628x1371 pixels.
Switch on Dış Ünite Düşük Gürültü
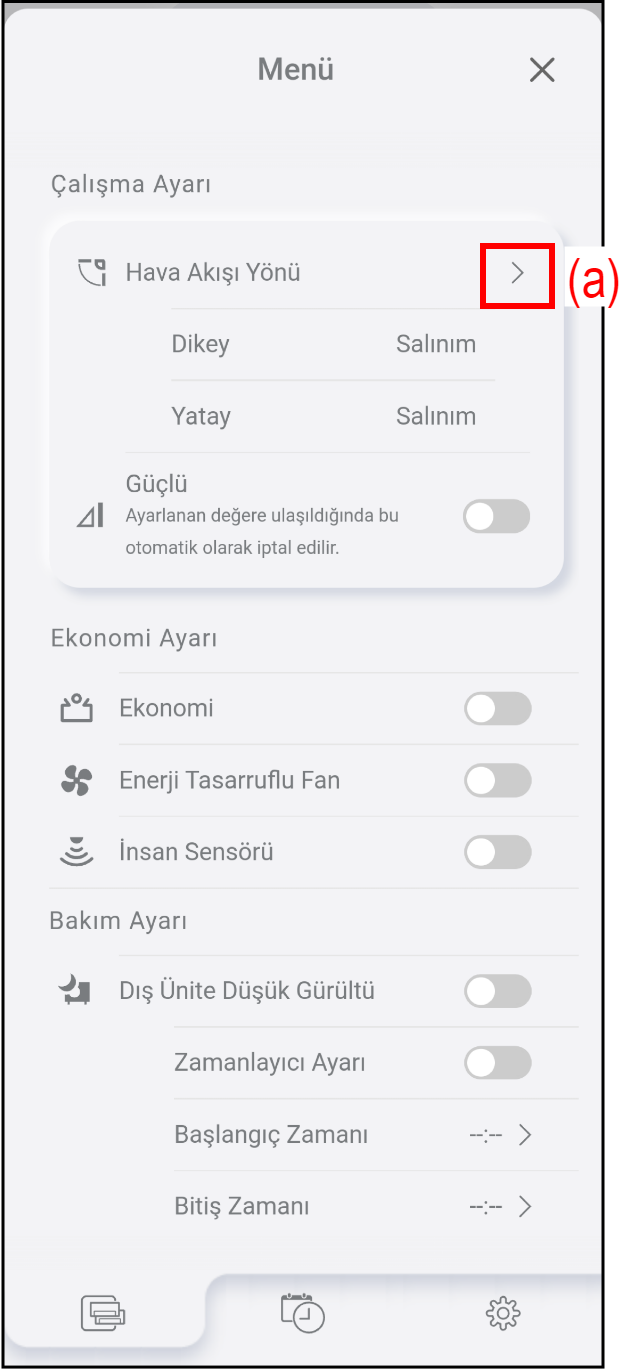[497, 992]
